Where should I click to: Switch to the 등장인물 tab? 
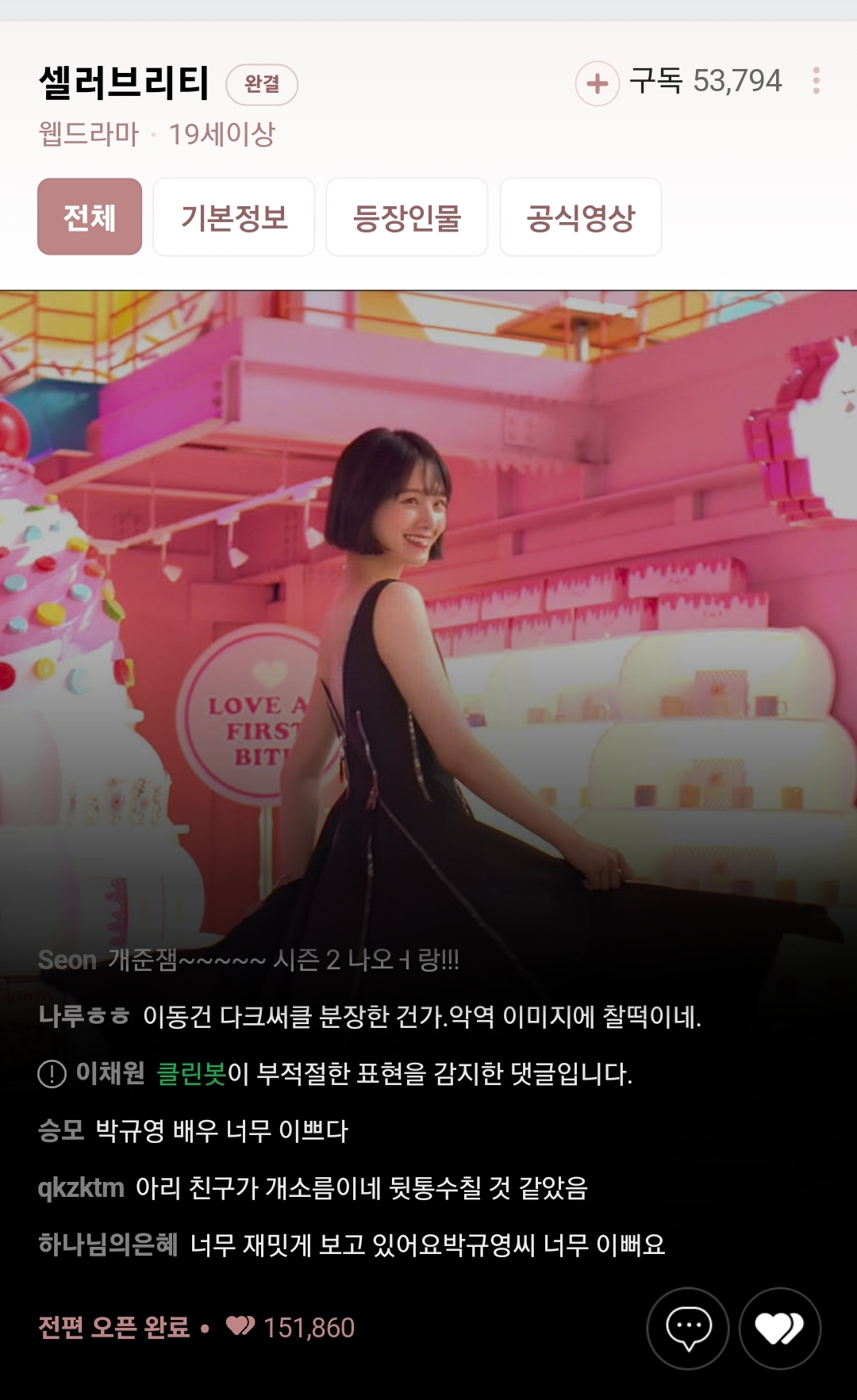(x=407, y=217)
